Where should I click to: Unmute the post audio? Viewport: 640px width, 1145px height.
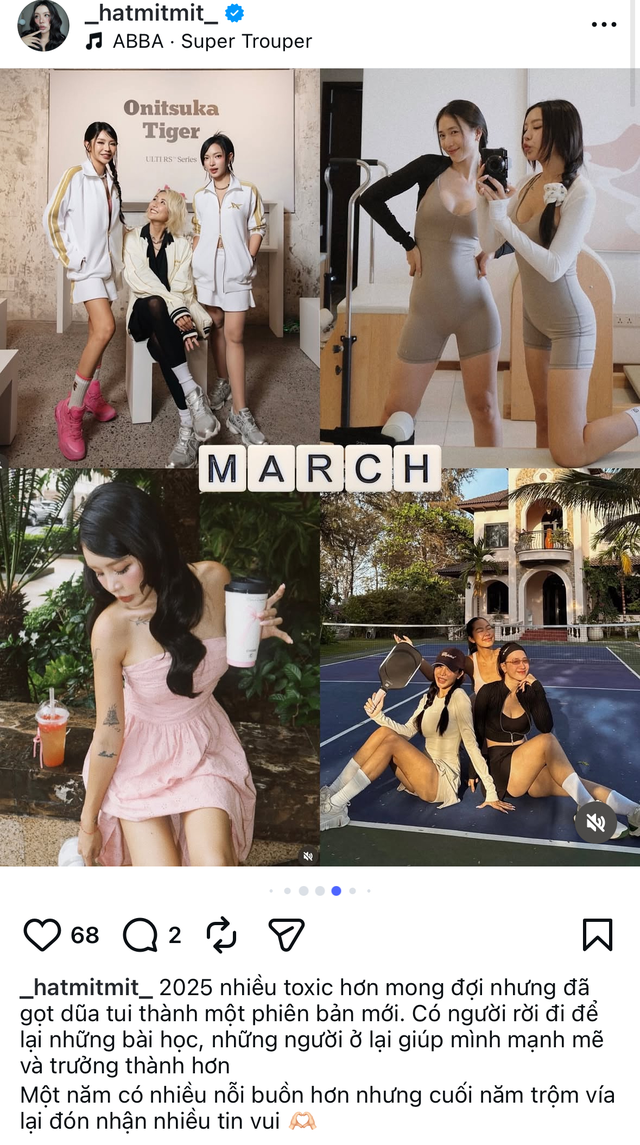595,822
